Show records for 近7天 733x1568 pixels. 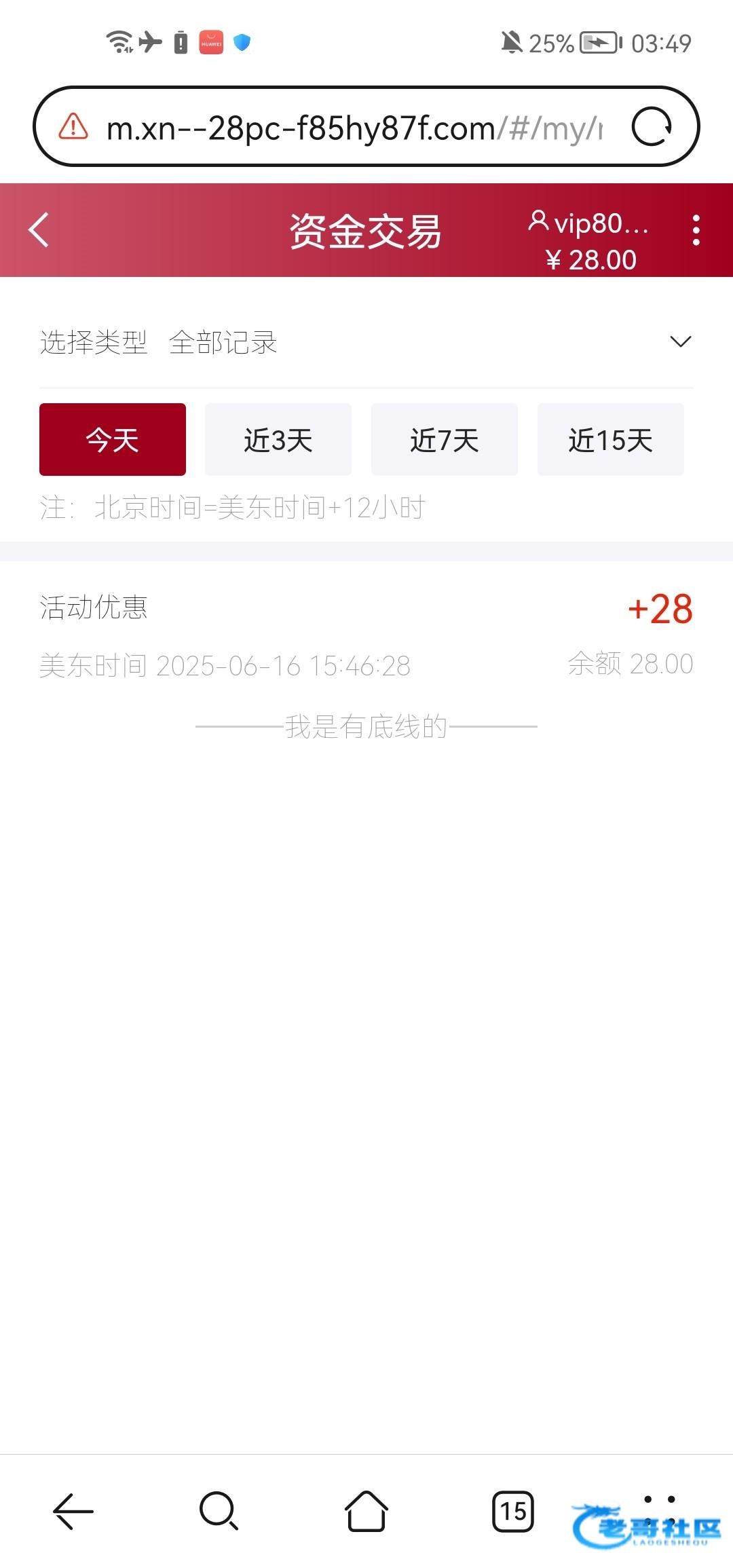point(445,440)
